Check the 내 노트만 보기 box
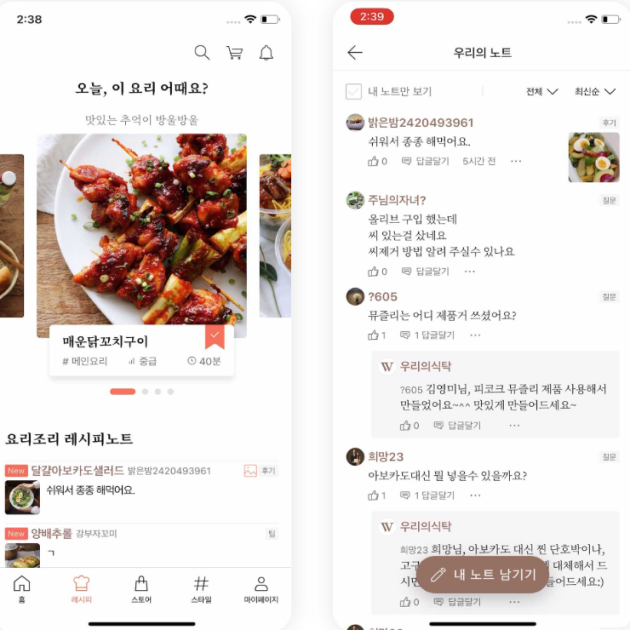 pyautogui.click(x=354, y=92)
